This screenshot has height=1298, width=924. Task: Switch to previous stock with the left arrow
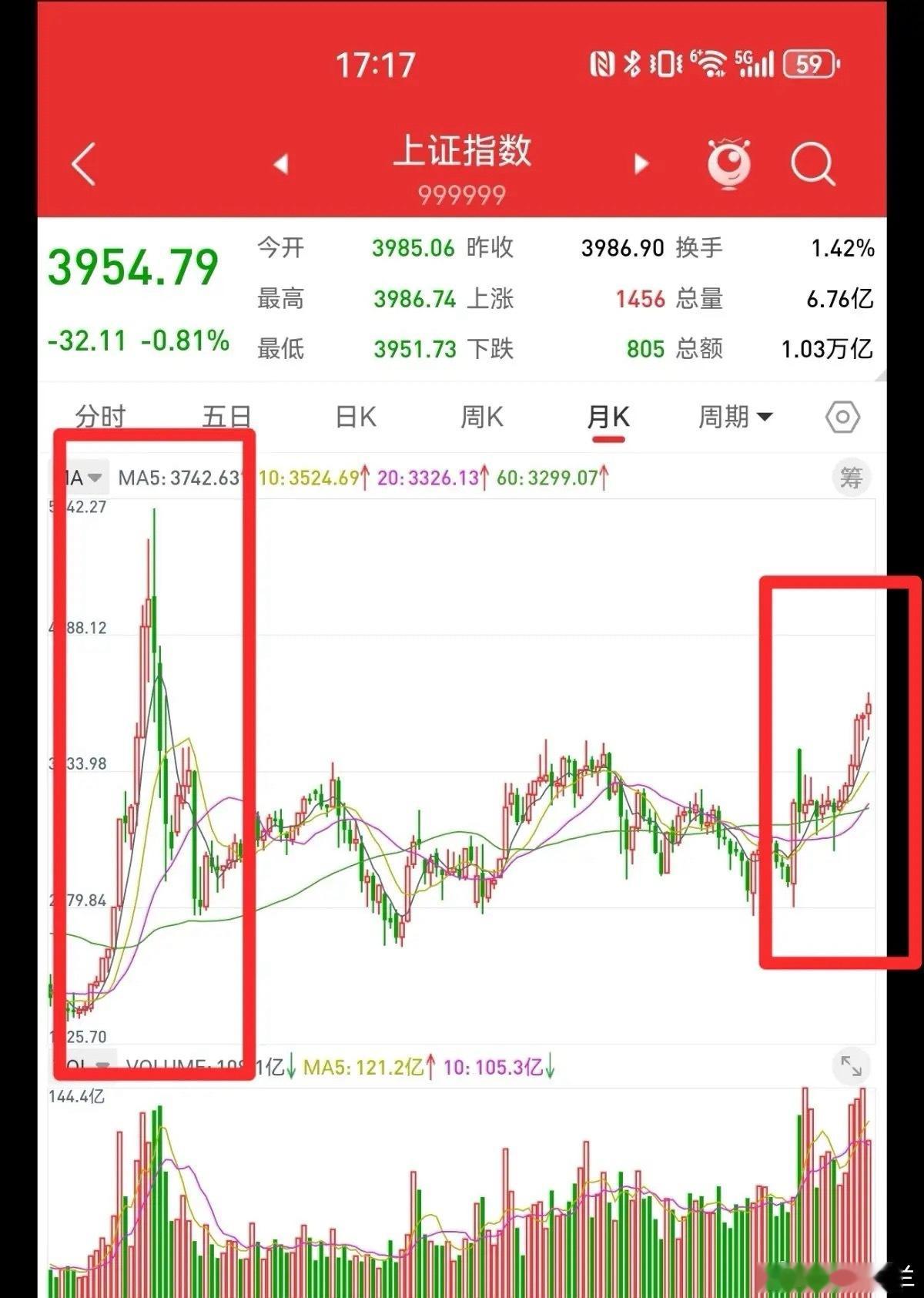tap(281, 163)
